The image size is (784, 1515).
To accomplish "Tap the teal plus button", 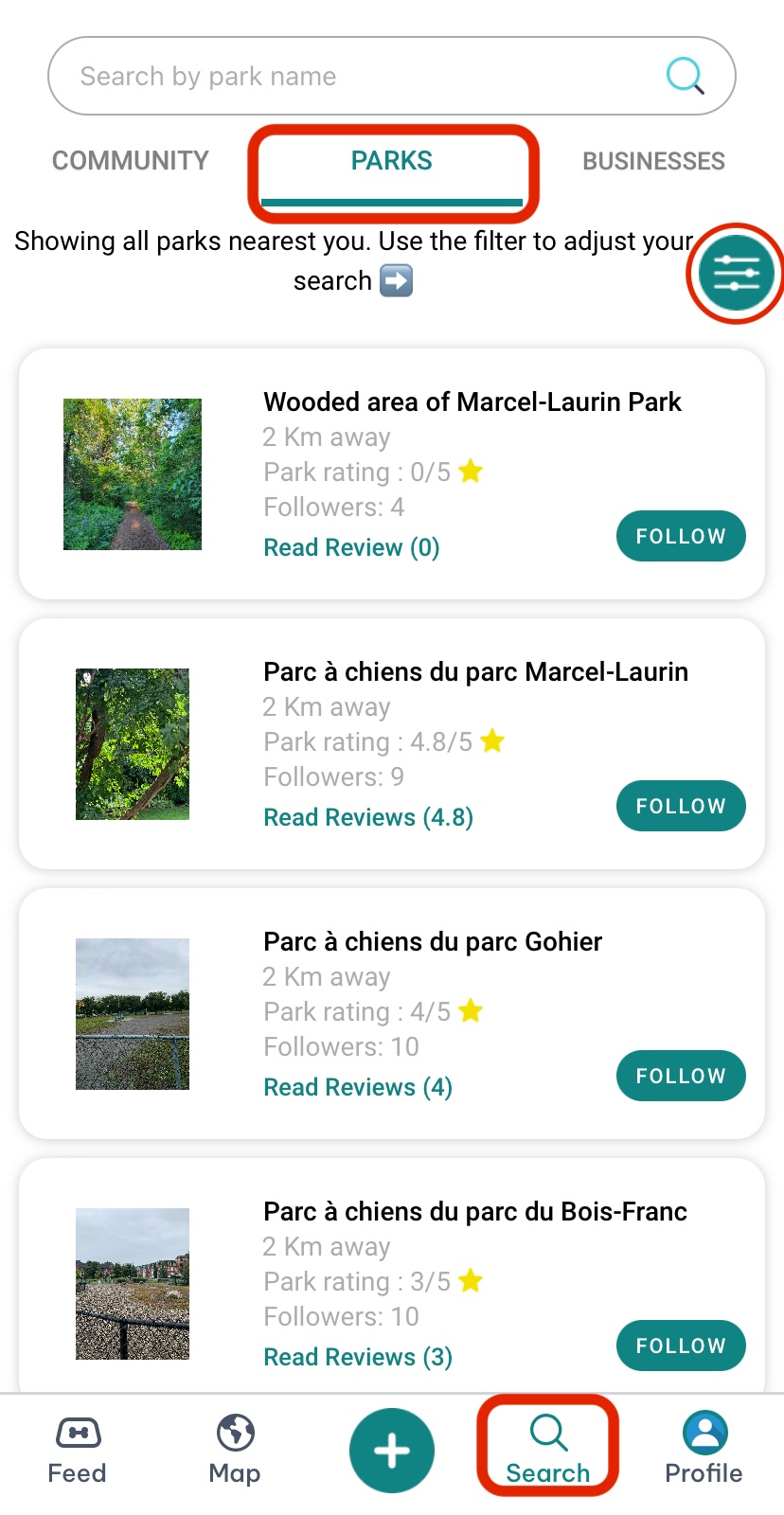I will [x=391, y=1449].
